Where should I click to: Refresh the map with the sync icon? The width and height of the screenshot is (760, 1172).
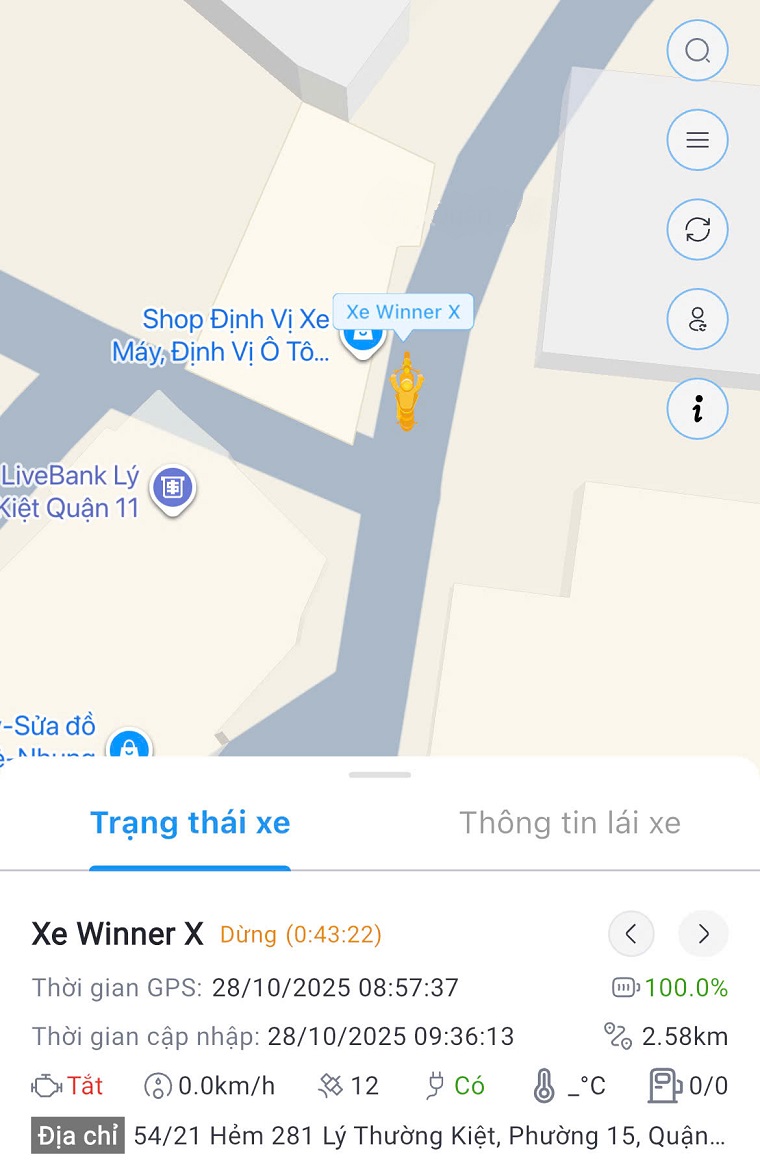697,229
